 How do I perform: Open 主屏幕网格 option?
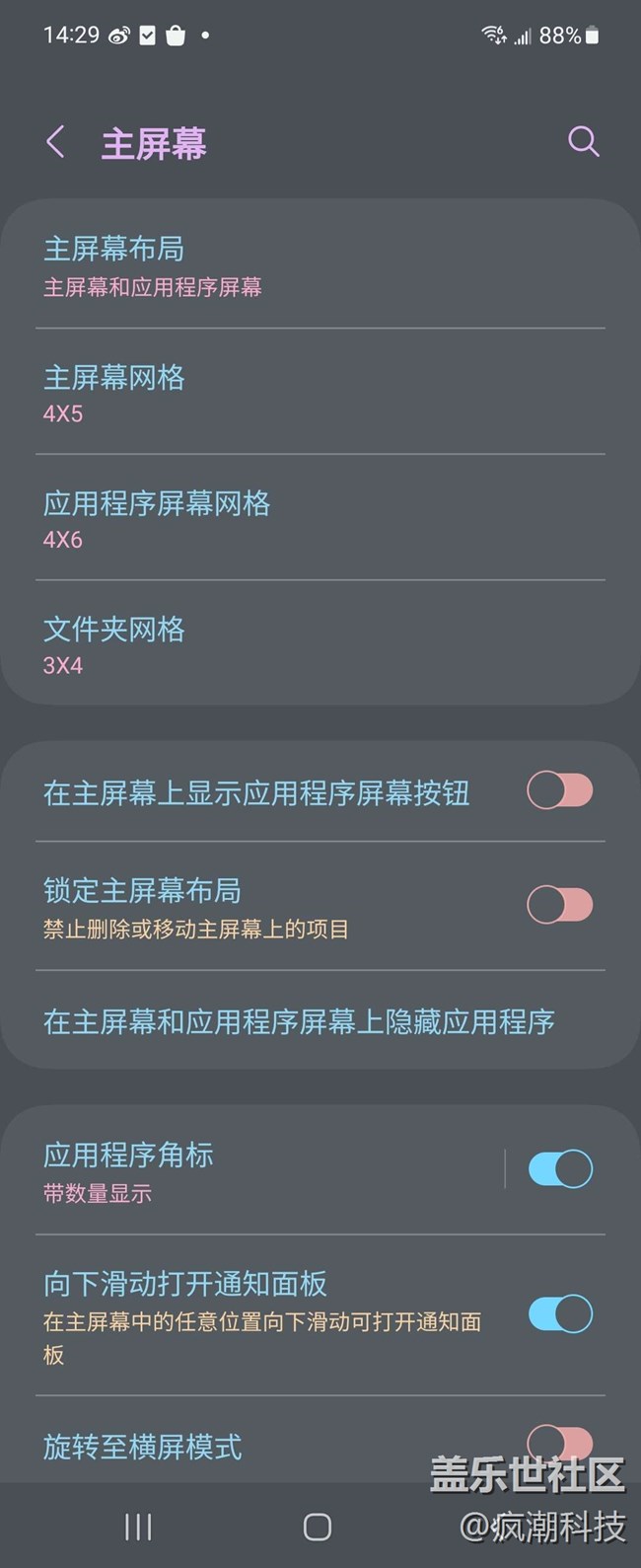pos(296,393)
